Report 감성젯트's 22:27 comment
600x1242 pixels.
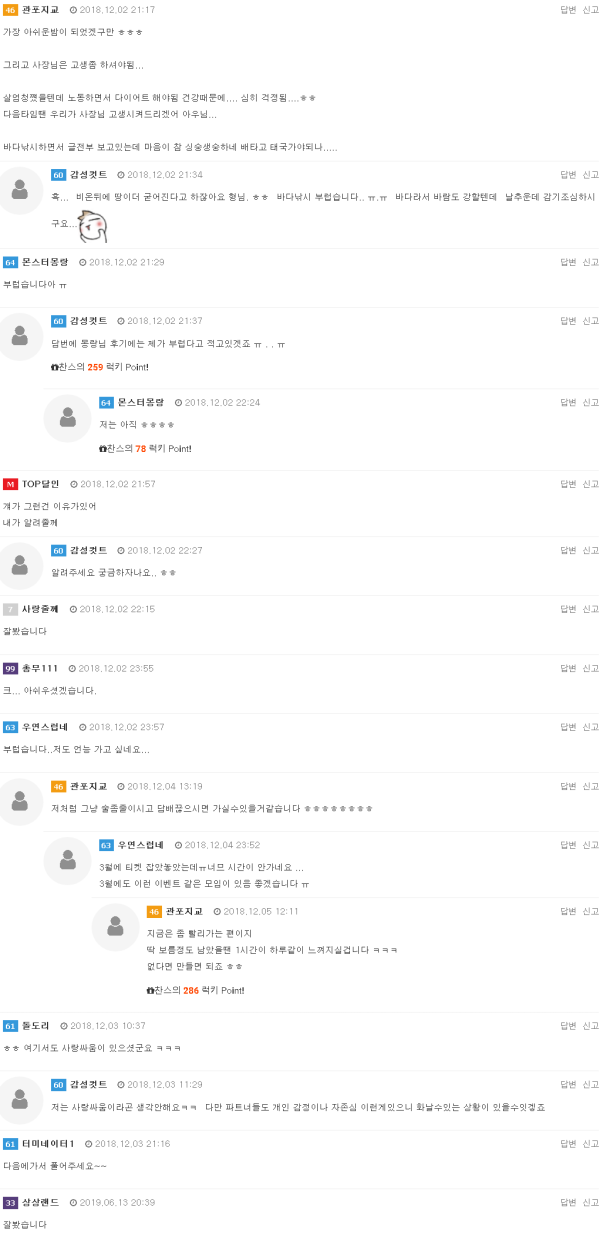(591, 550)
